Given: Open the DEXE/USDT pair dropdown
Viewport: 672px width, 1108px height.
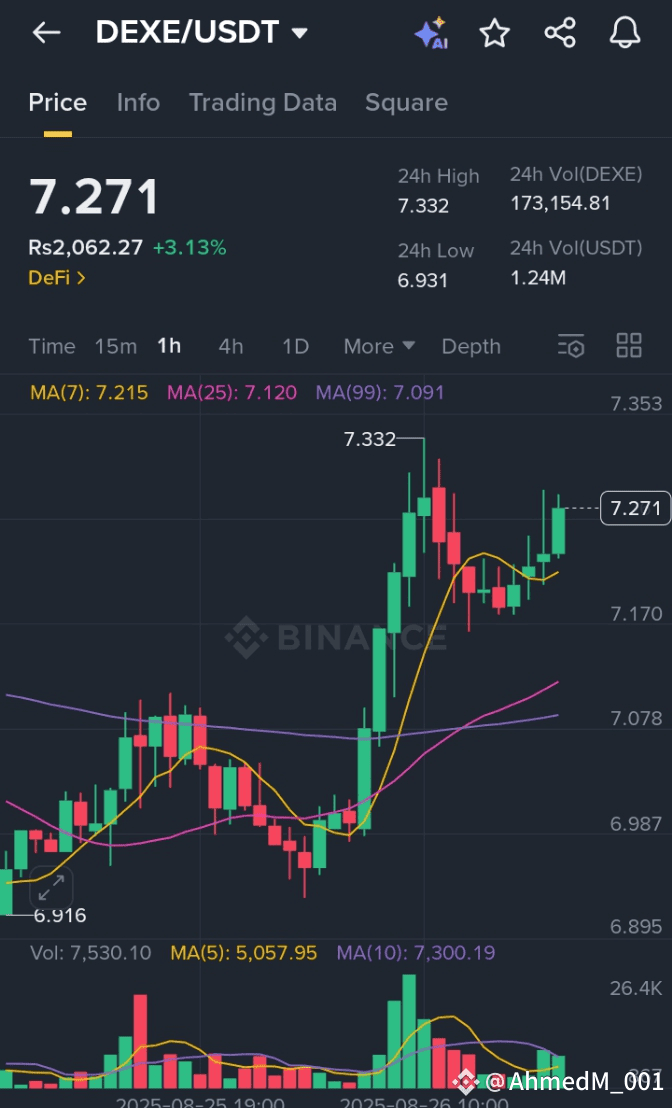Looking at the screenshot, I should click(201, 33).
